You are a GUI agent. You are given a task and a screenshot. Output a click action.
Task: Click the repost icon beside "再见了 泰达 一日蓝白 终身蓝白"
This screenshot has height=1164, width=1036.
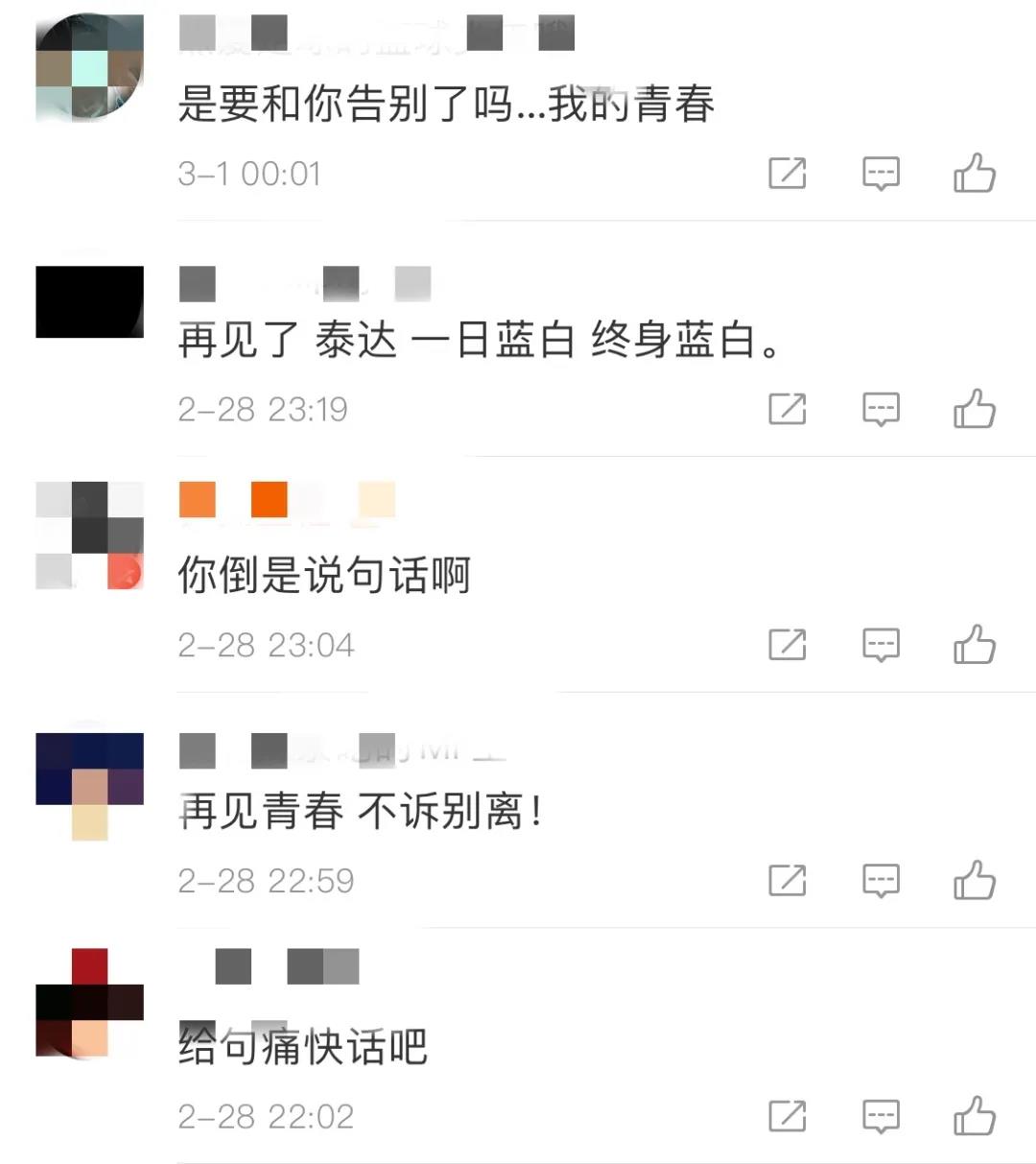pos(788,410)
